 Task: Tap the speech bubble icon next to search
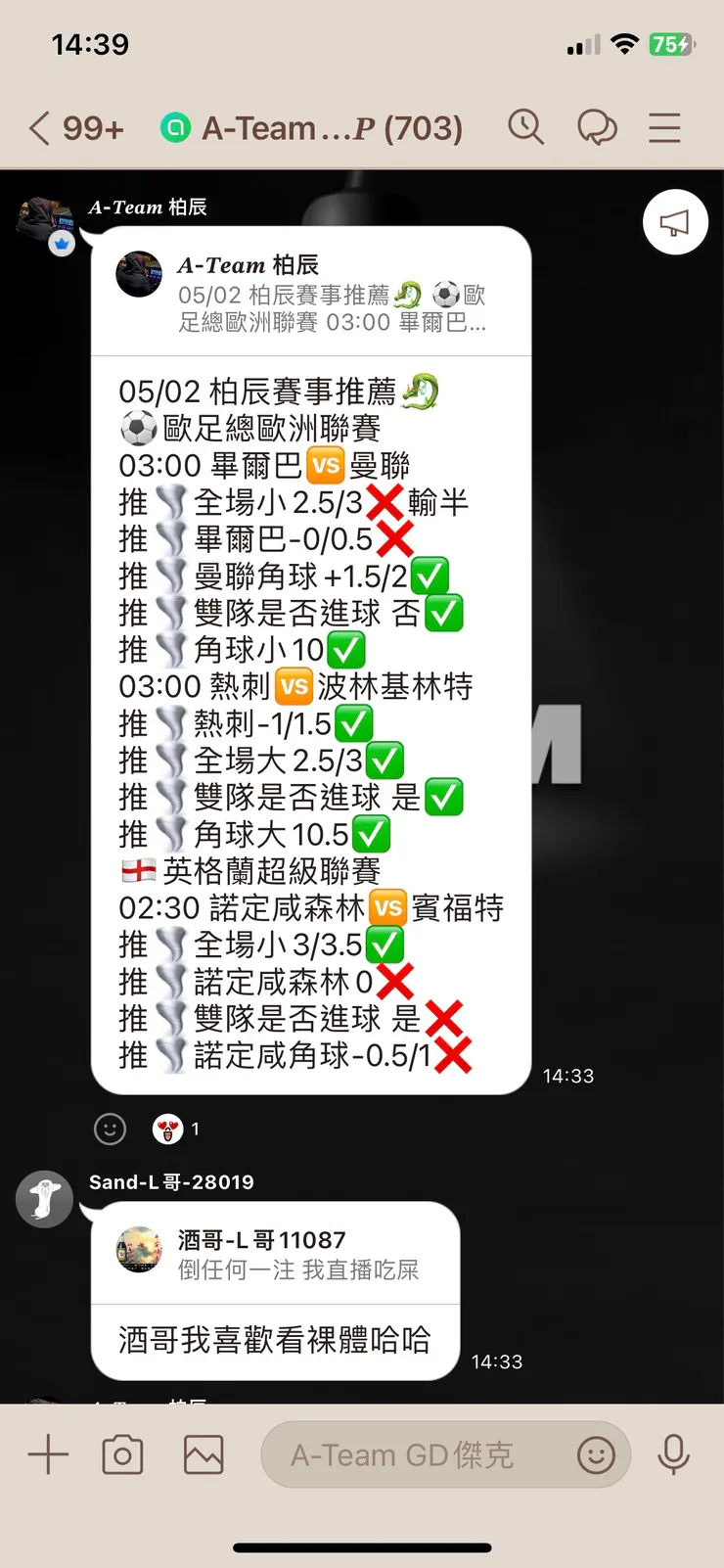pos(598,127)
